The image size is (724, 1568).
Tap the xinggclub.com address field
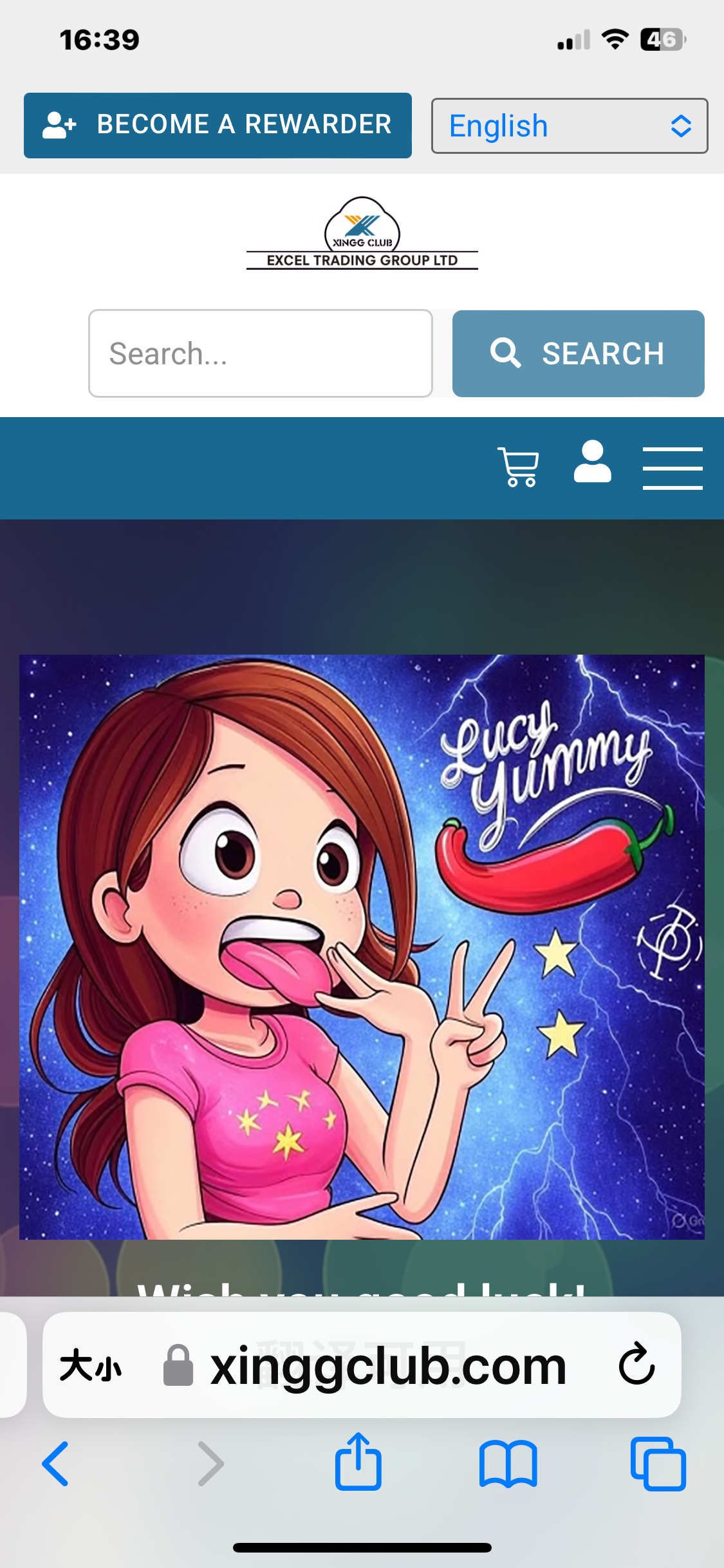[387, 1366]
